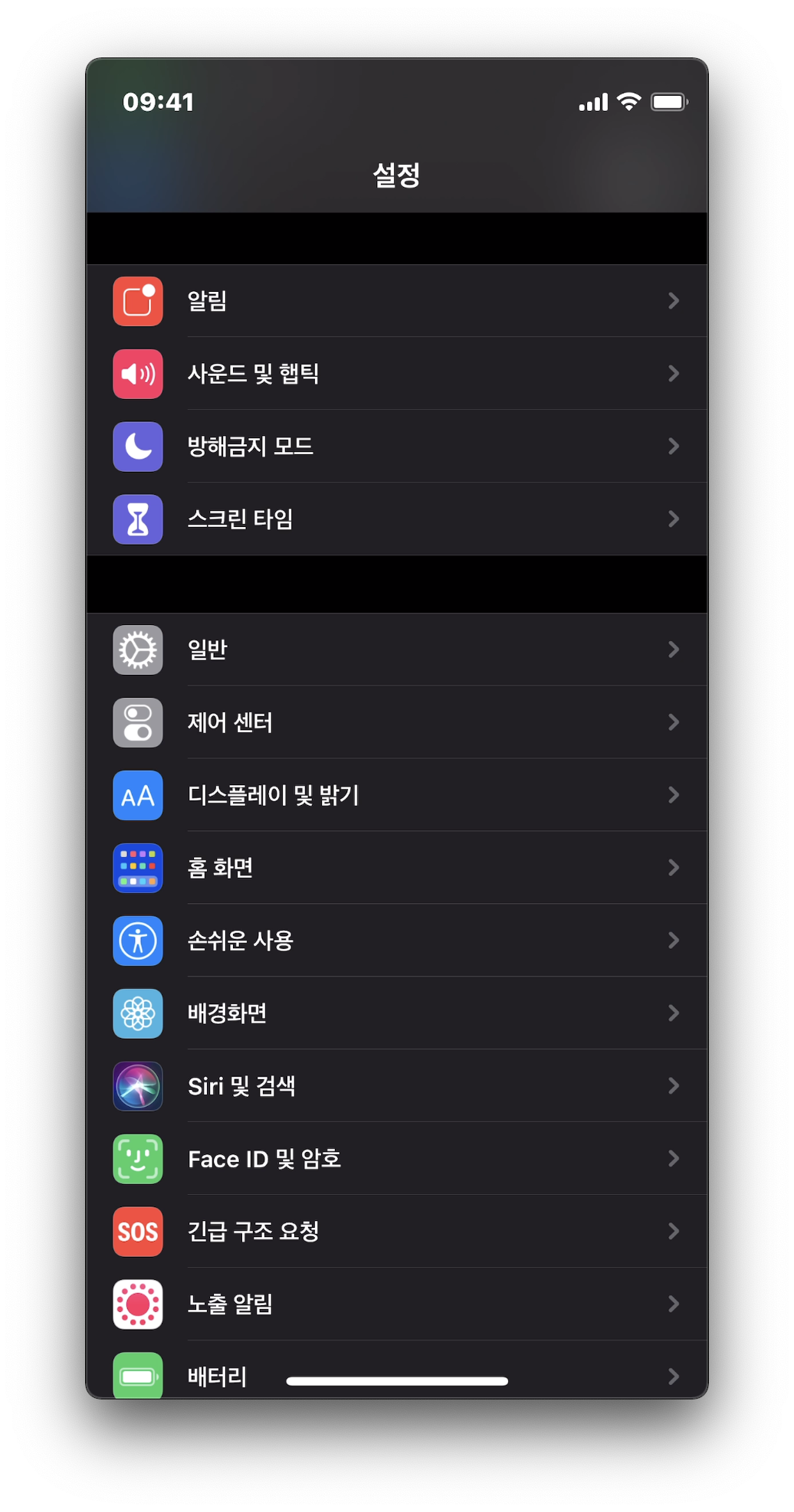This screenshot has height=1512, width=794.
Task: Select the 제어 센터 icon
Action: 138,722
